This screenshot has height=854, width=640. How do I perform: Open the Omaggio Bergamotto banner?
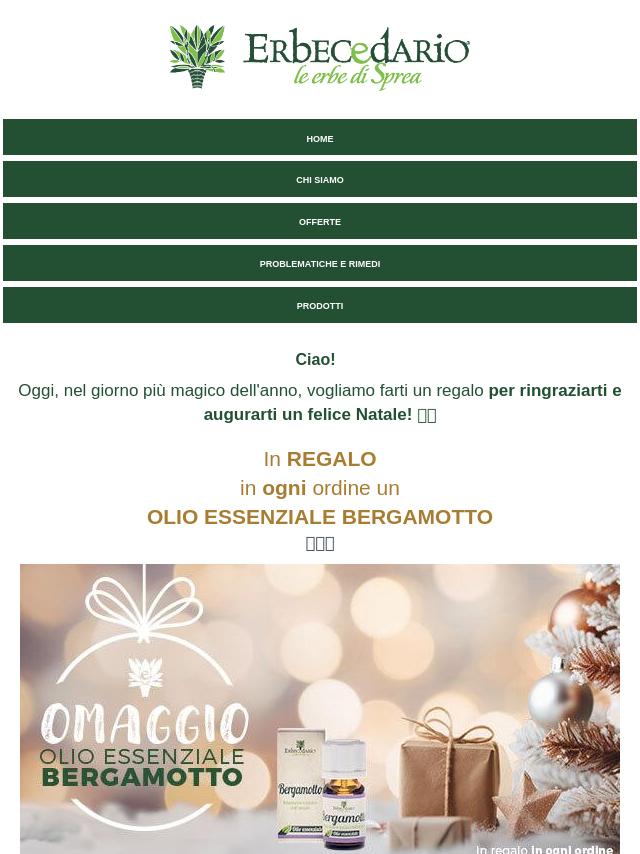point(320,708)
